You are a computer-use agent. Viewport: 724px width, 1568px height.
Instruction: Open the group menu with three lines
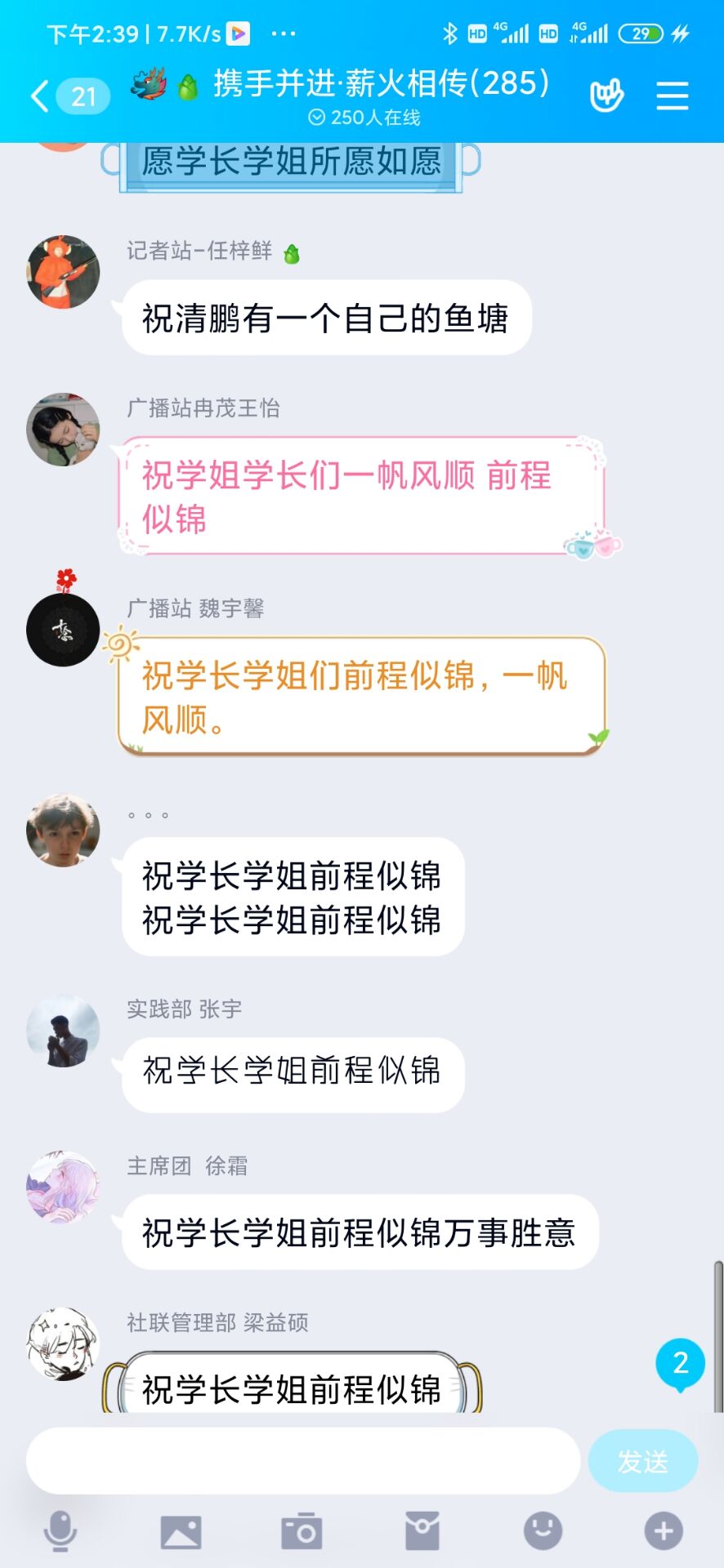pyautogui.click(x=672, y=96)
